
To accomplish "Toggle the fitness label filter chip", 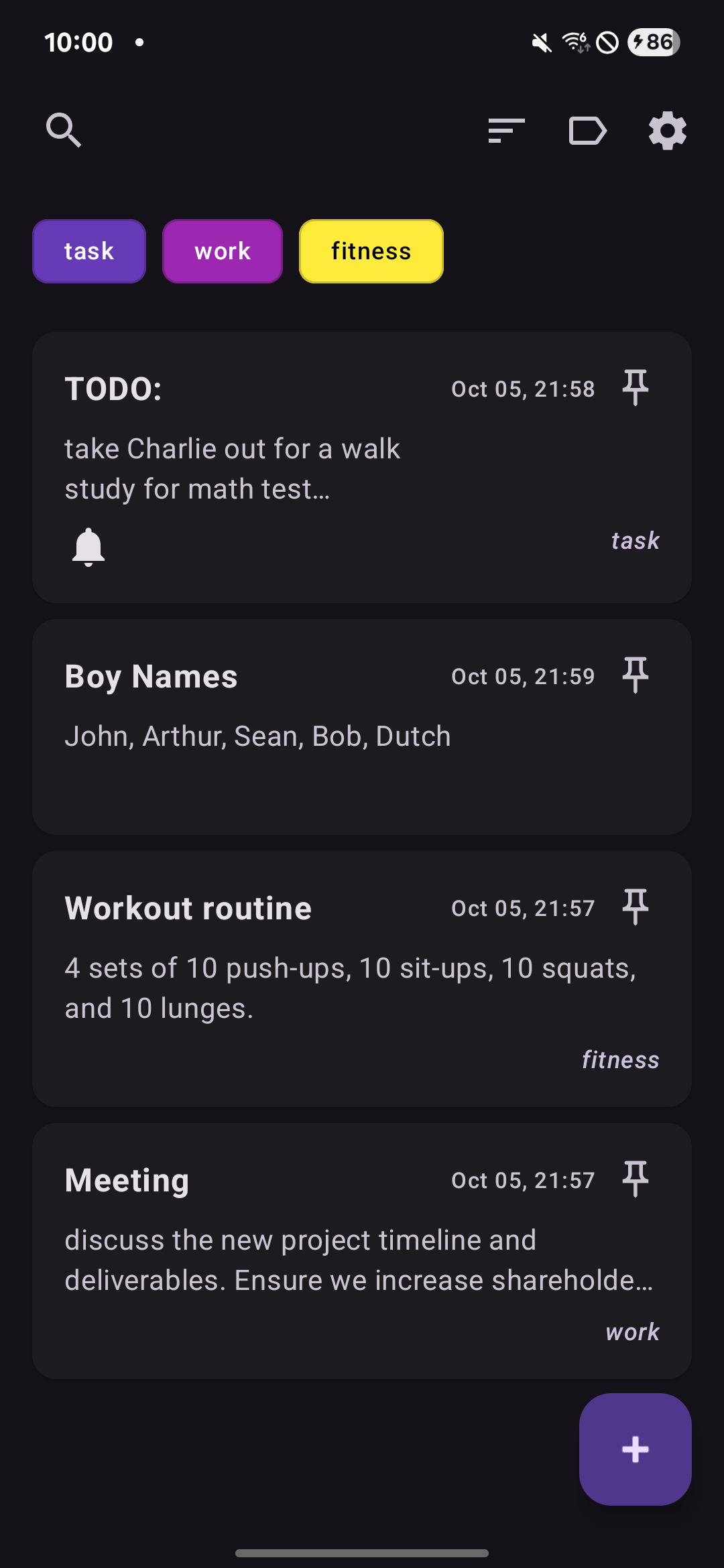I will tap(371, 251).
